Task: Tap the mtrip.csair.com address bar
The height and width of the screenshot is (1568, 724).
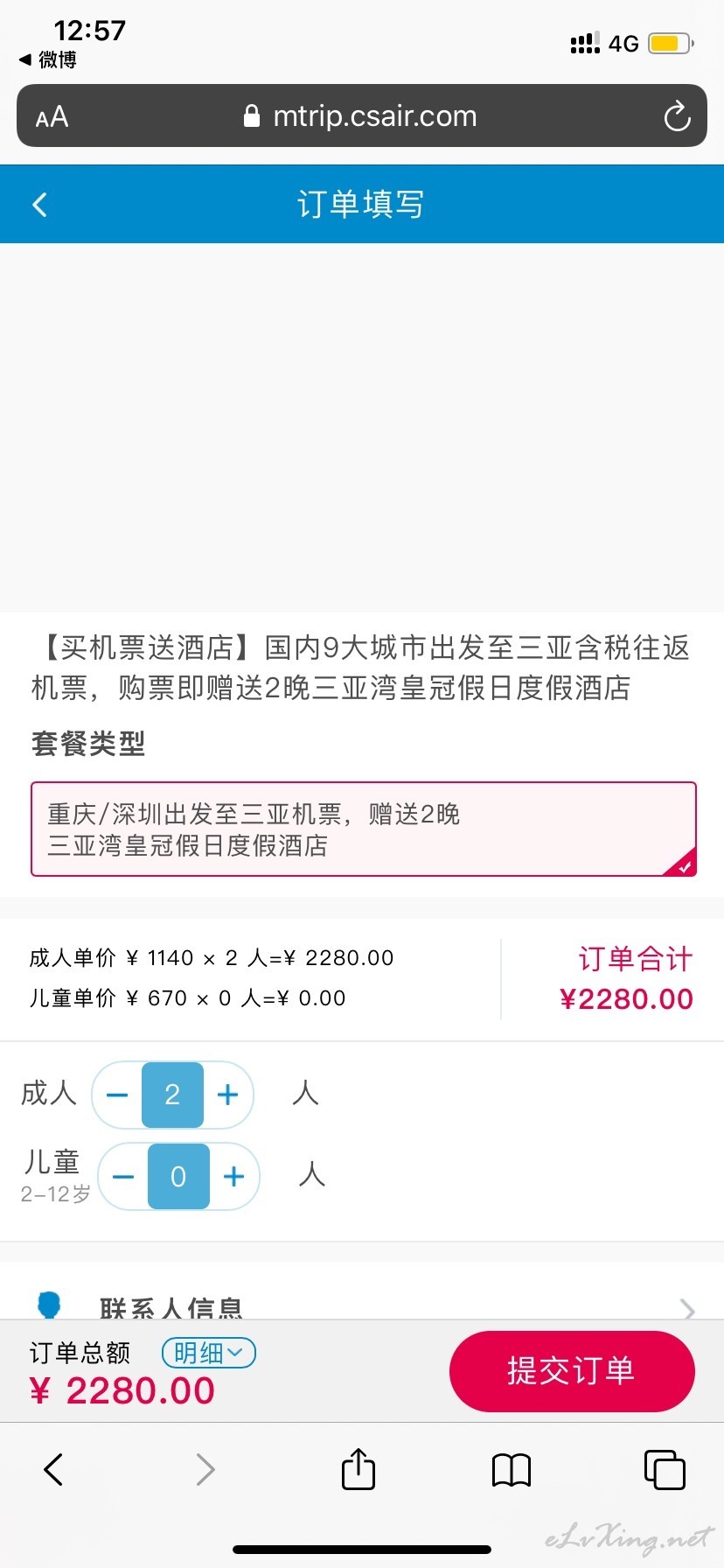Action: (362, 115)
